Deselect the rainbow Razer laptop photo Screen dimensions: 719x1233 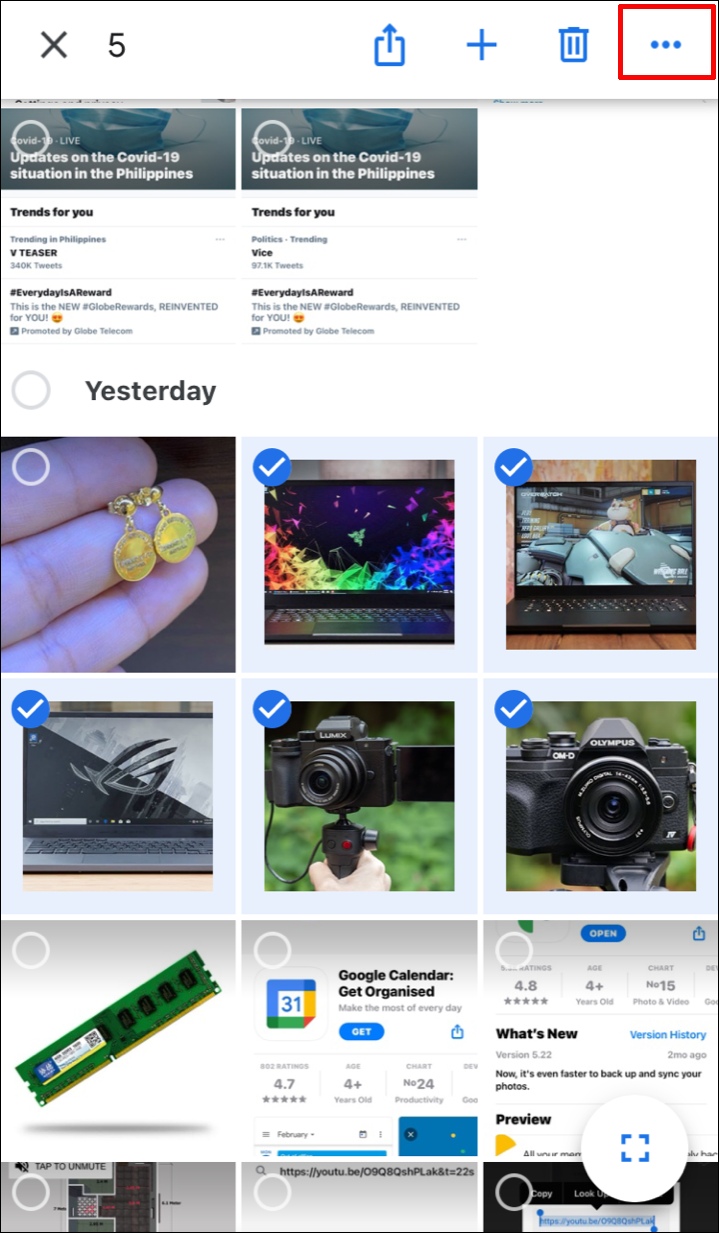pos(272,467)
